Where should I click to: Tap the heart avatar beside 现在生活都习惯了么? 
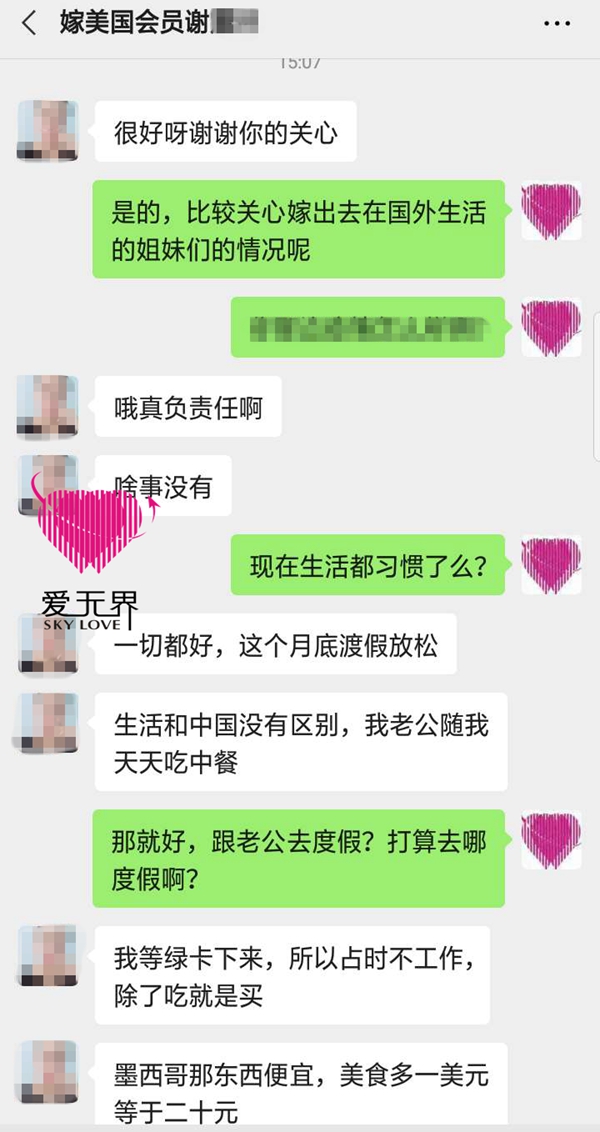tap(551, 565)
